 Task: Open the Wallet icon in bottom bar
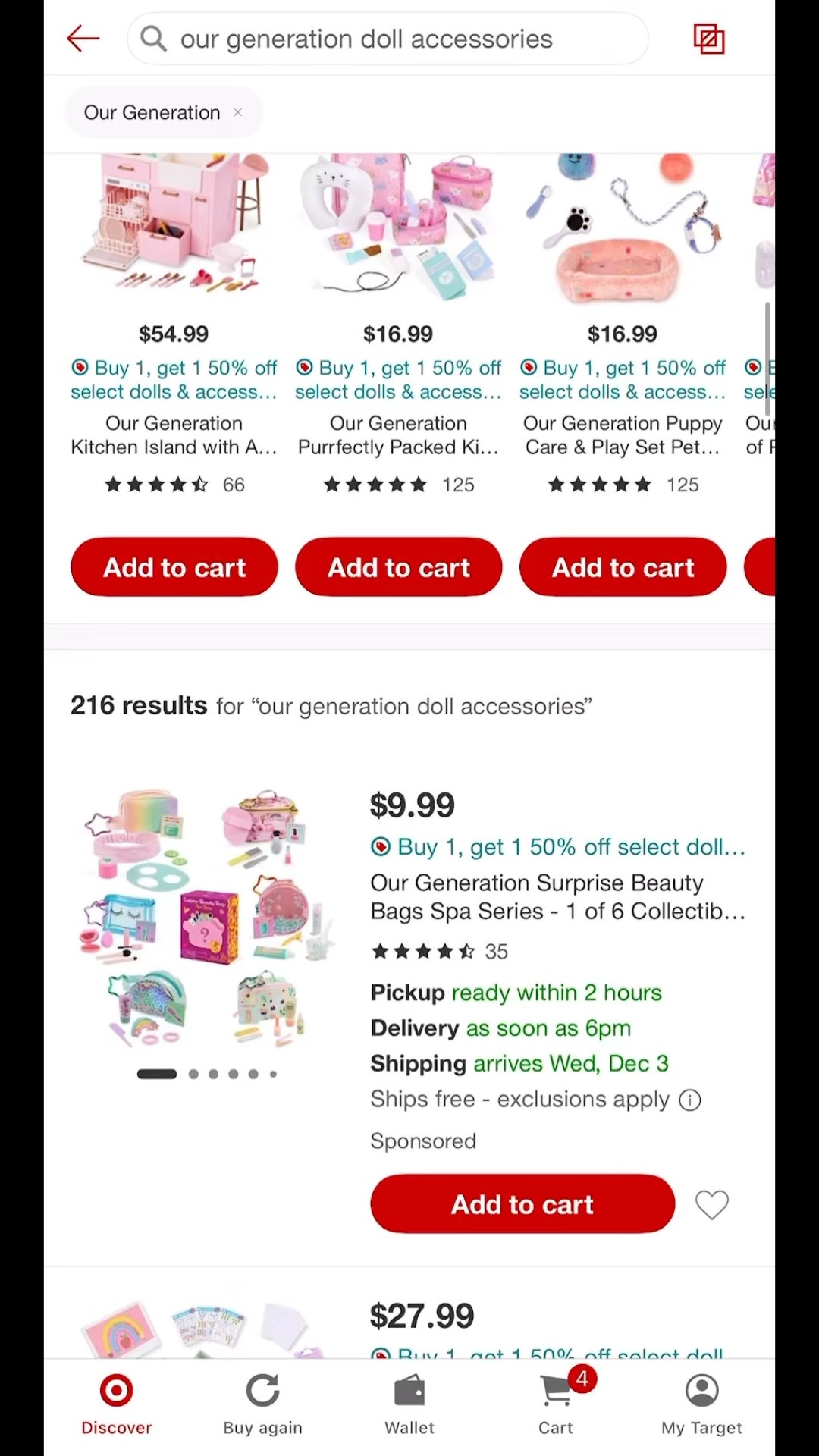click(x=409, y=1403)
